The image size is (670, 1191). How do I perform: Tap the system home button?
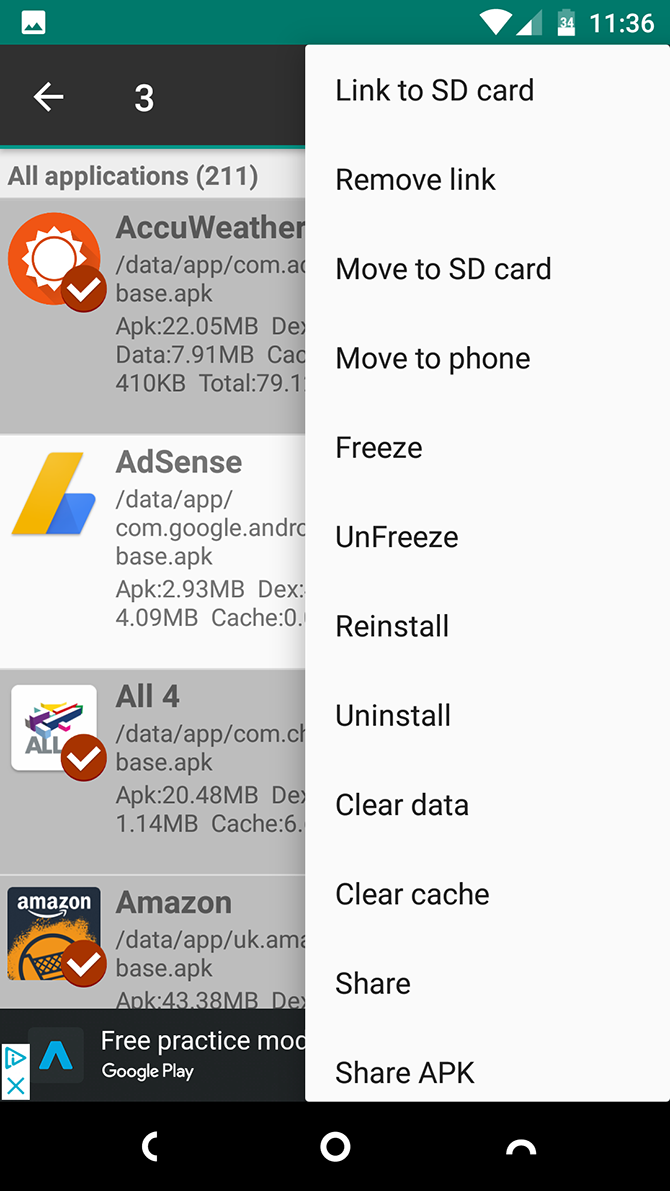(335, 1147)
